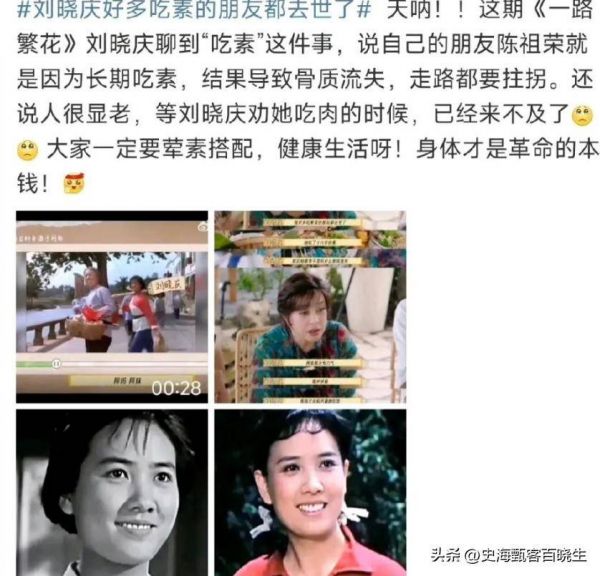Open the color photo of woman in red
The width and height of the screenshot is (600, 576).
click(x=310, y=492)
